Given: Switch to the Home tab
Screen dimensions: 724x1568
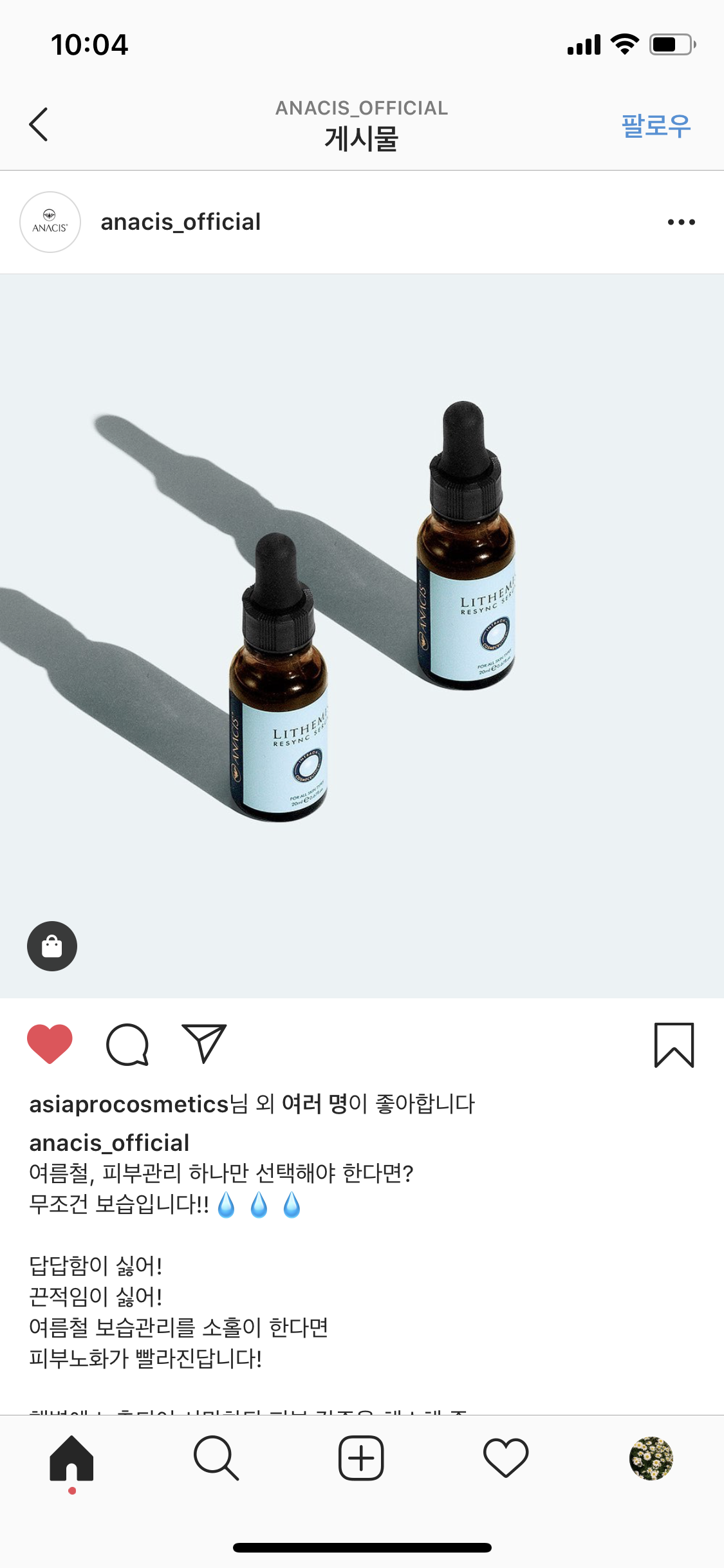Looking at the screenshot, I should tap(71, 1459).
